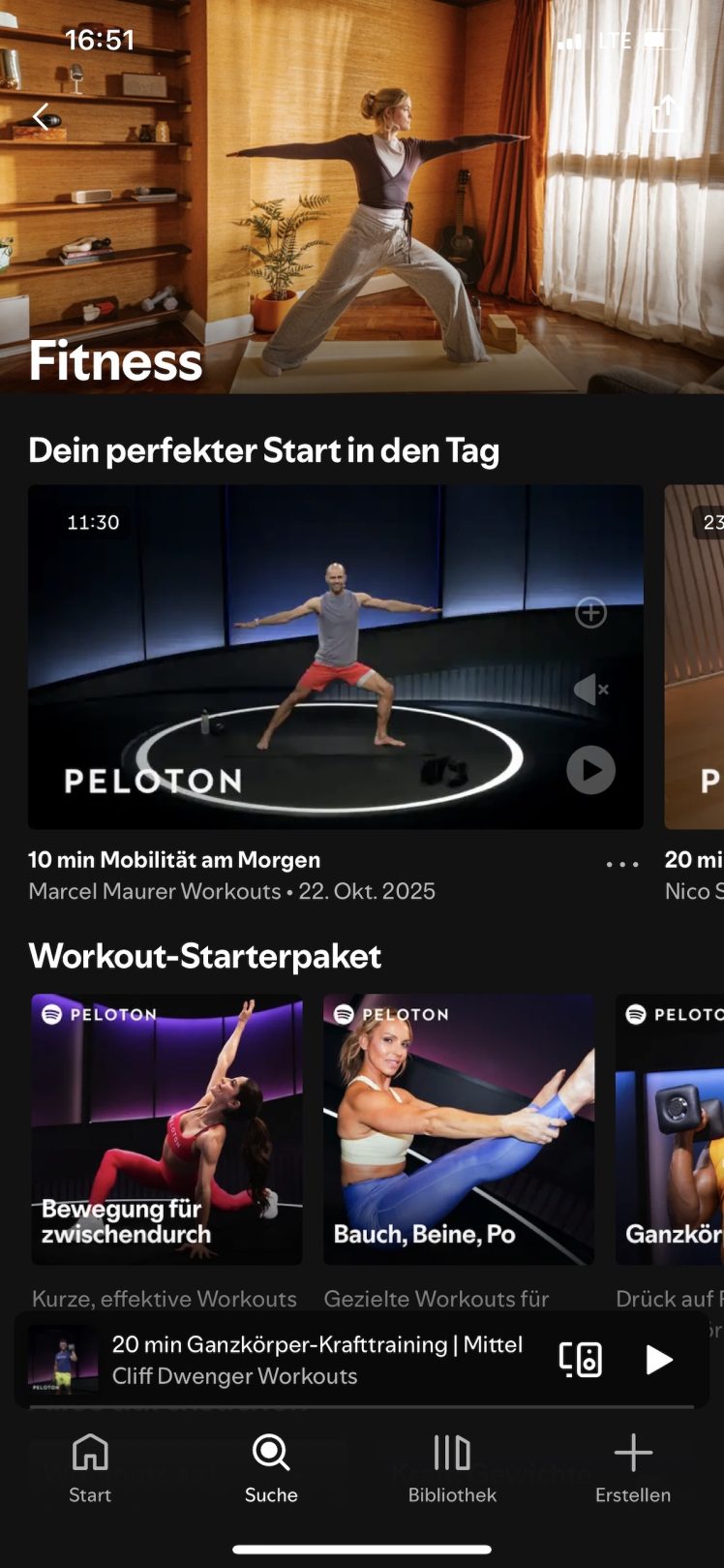The height and width of the screenshot is (1568, 724).
Task: Open the Bauch, Beine, Po playlist
Action: coord(459,1129)
